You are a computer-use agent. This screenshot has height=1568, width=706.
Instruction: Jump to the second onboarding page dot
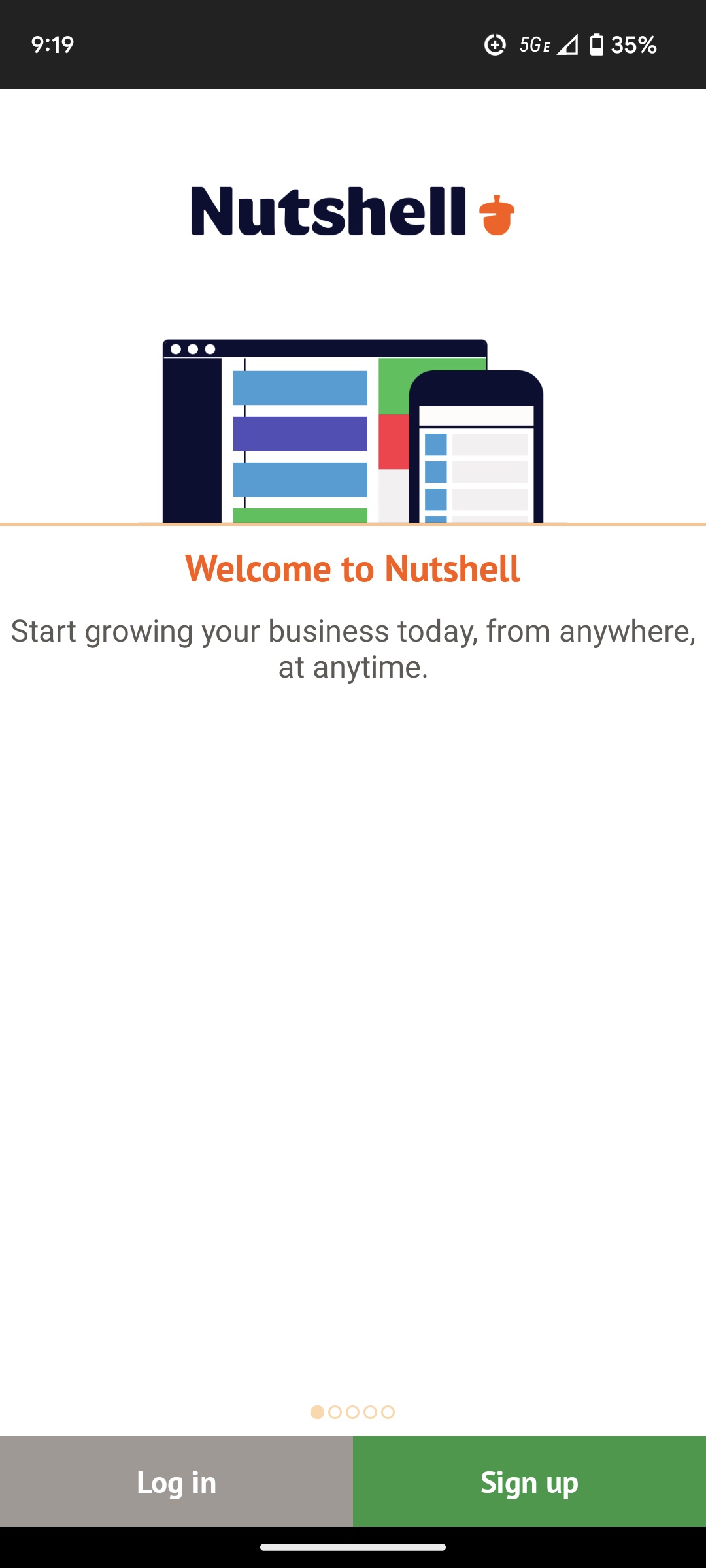click(x=335, y=1412)
